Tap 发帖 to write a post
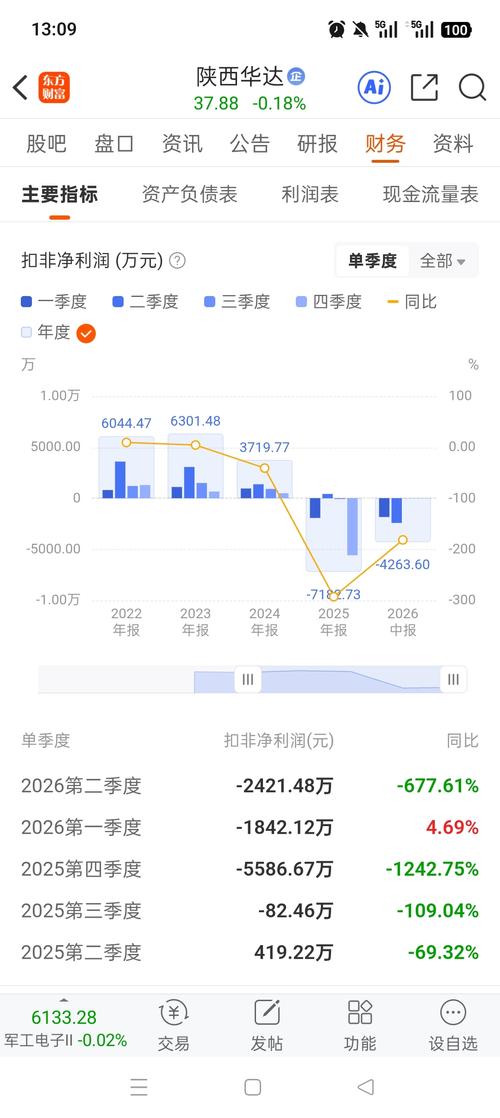The height and width of the screenshot is (1118, 500). tap(267, 1026)
